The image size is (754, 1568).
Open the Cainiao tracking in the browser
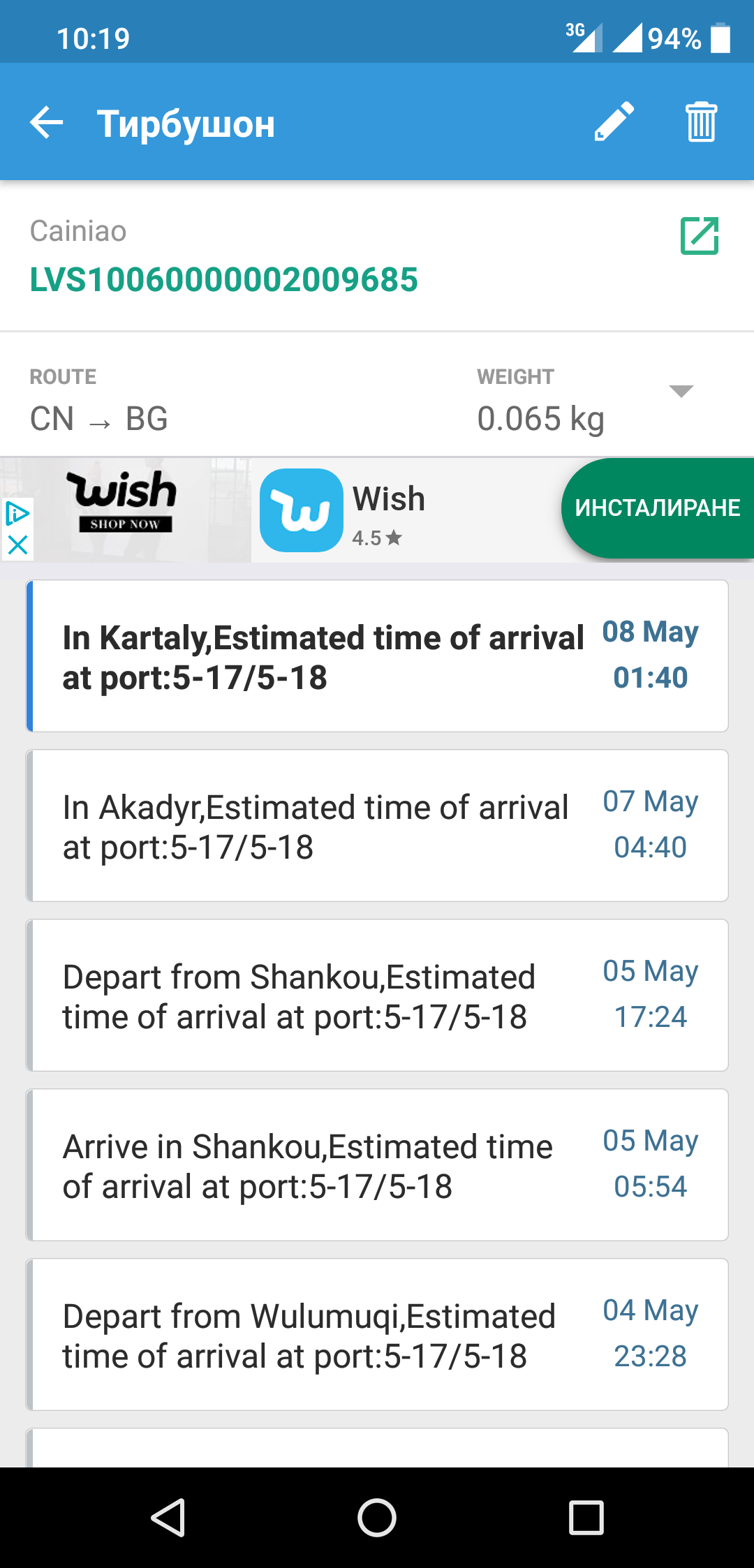(x=699, y=236)
